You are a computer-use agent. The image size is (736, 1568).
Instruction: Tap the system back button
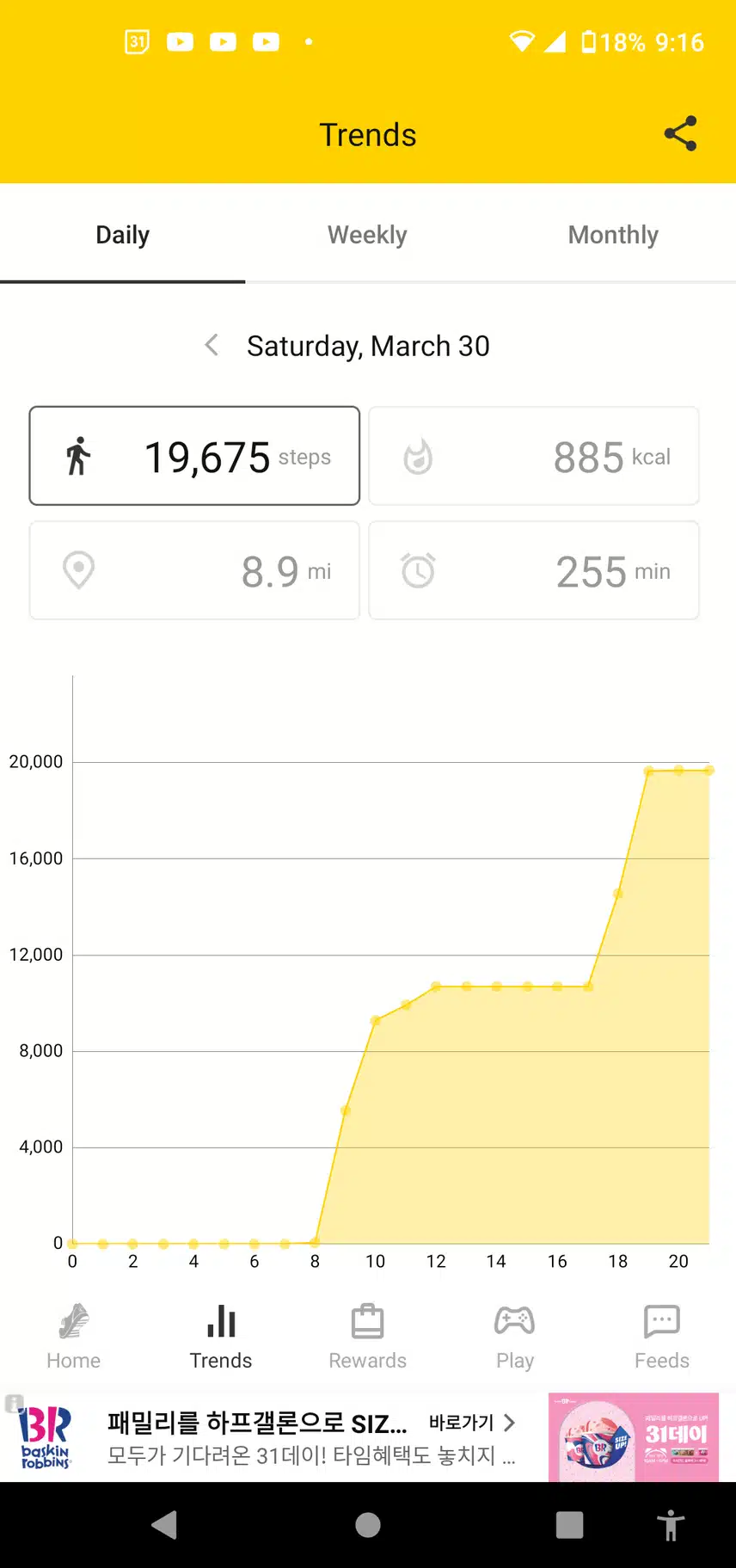pos(163,1525)
